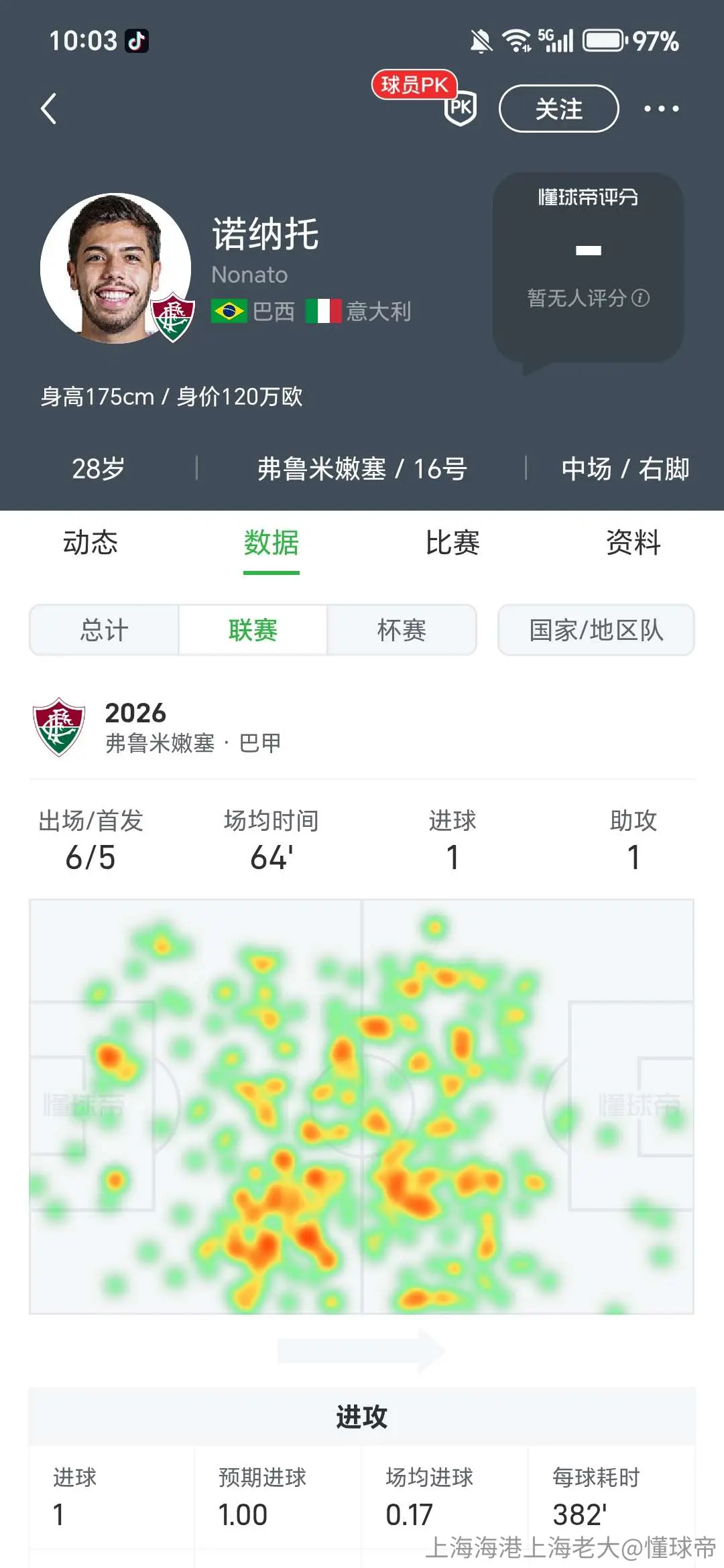This screenshot has width=724, height=1568.
Task: Switch to the 比赛 tab
Action: (x=452, y=542)
